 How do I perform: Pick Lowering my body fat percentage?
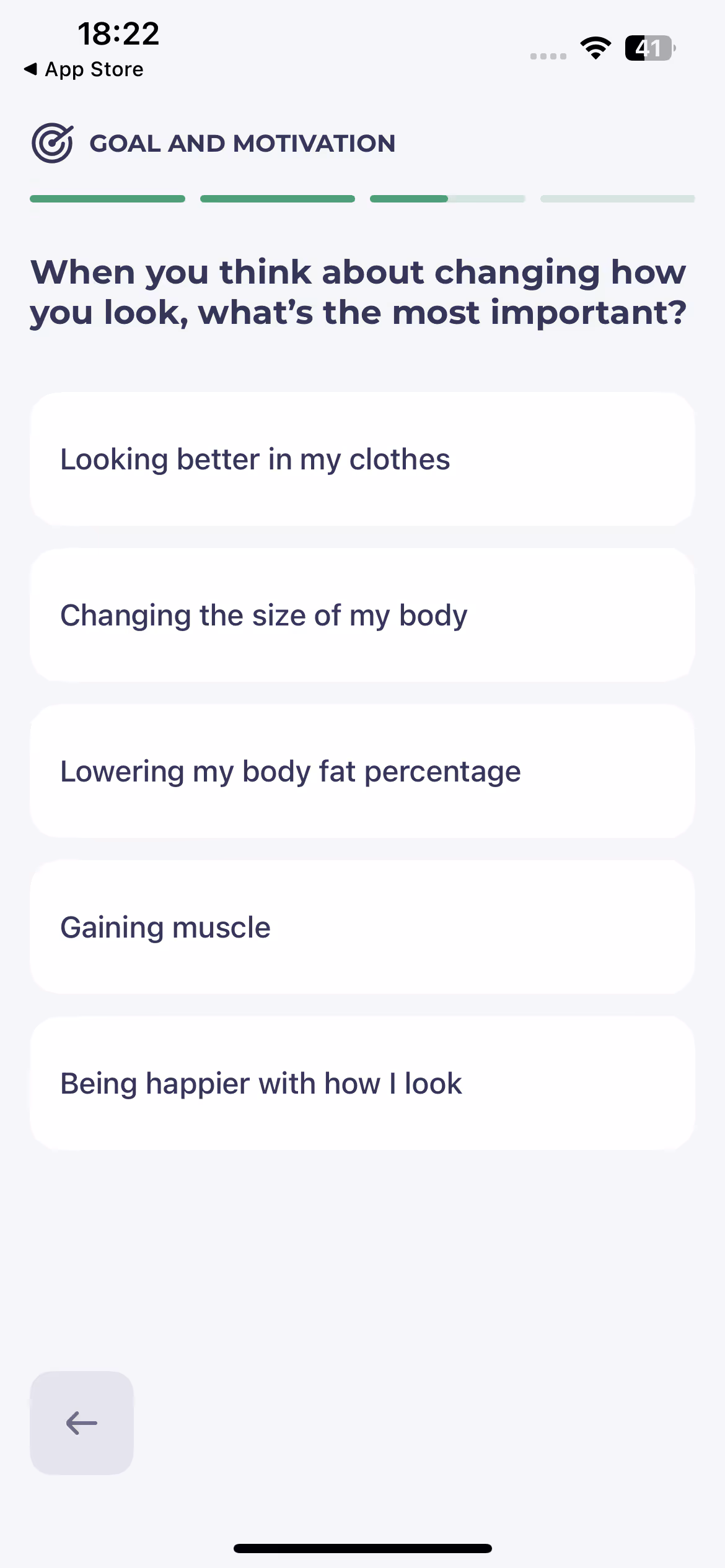(362, 772)
